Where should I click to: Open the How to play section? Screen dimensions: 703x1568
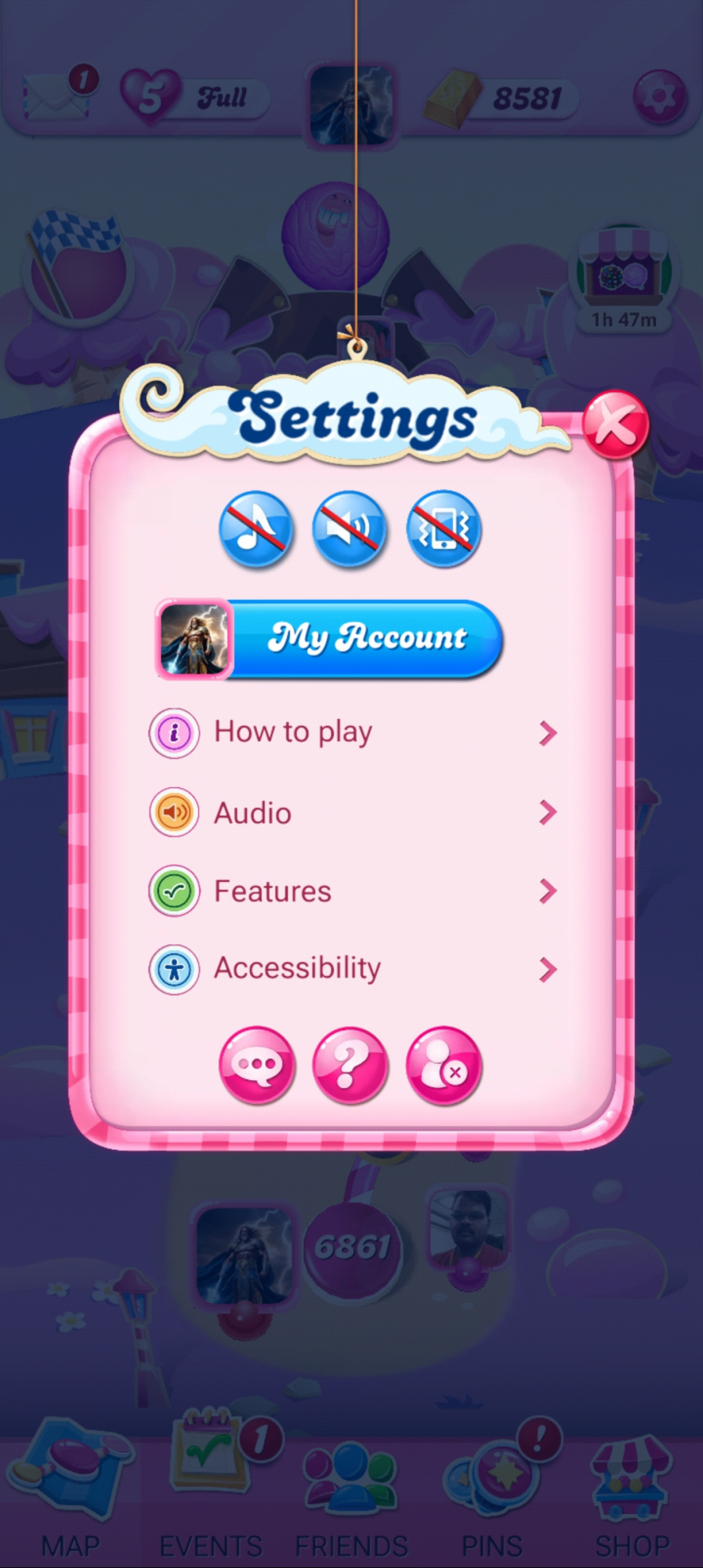click(353, 733)
